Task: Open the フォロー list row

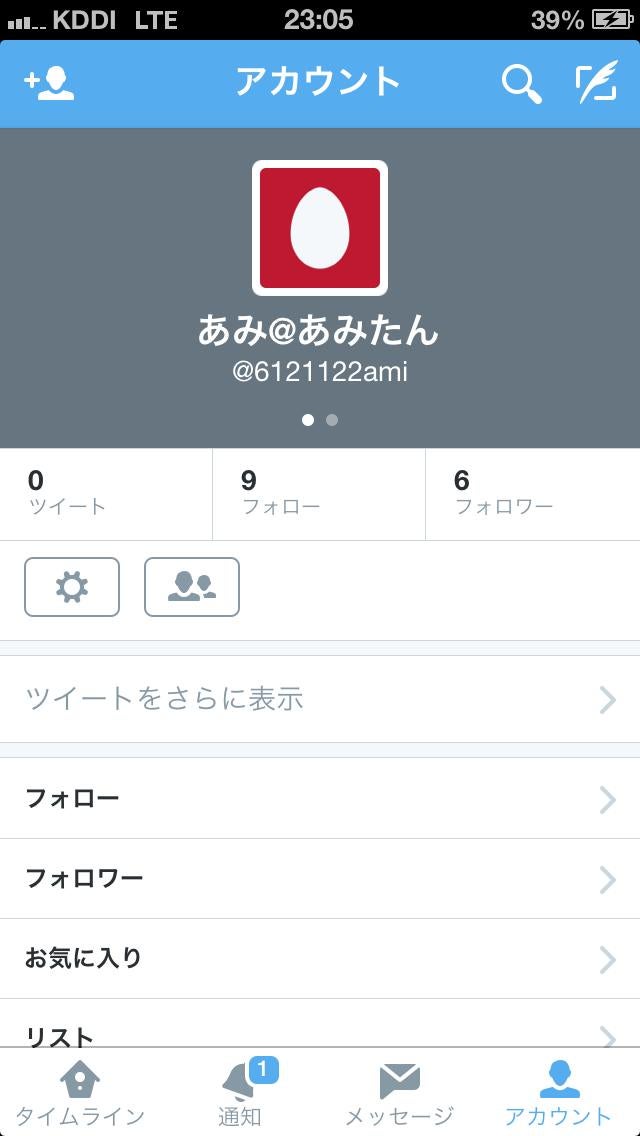Action: [320, 798]
